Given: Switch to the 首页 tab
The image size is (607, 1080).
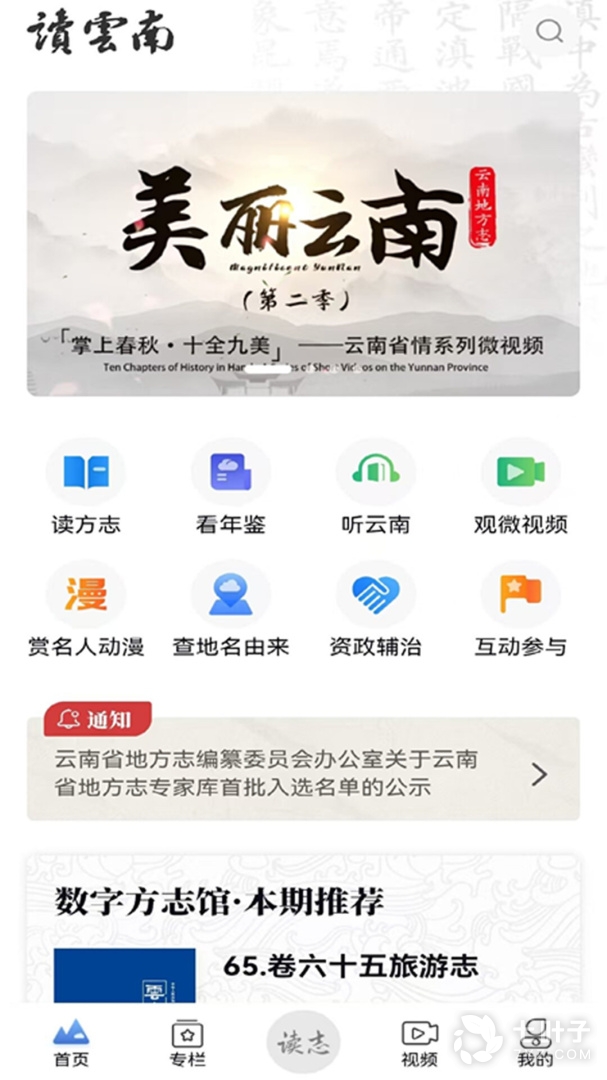Looking at the screenshot, I should (x=71, y=1043).
